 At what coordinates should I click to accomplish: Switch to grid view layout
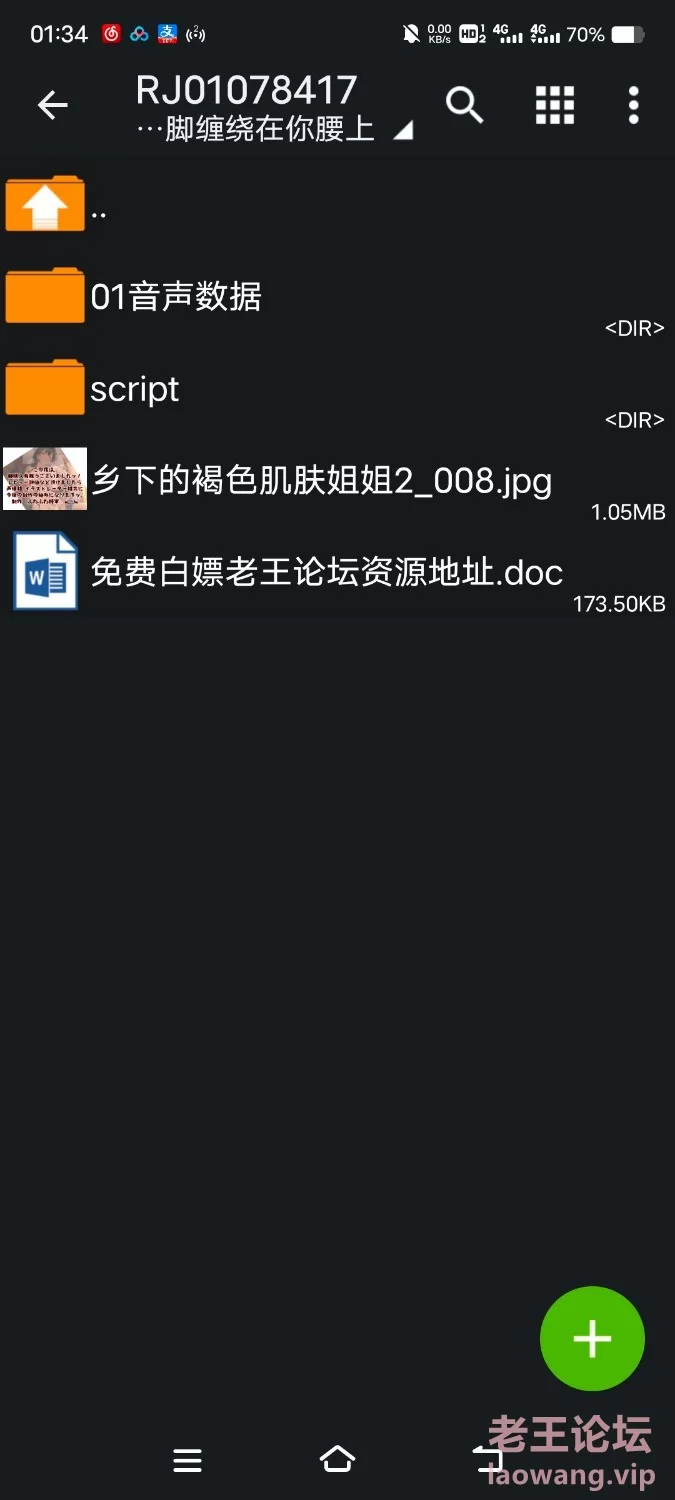click(x=555, y=105)
